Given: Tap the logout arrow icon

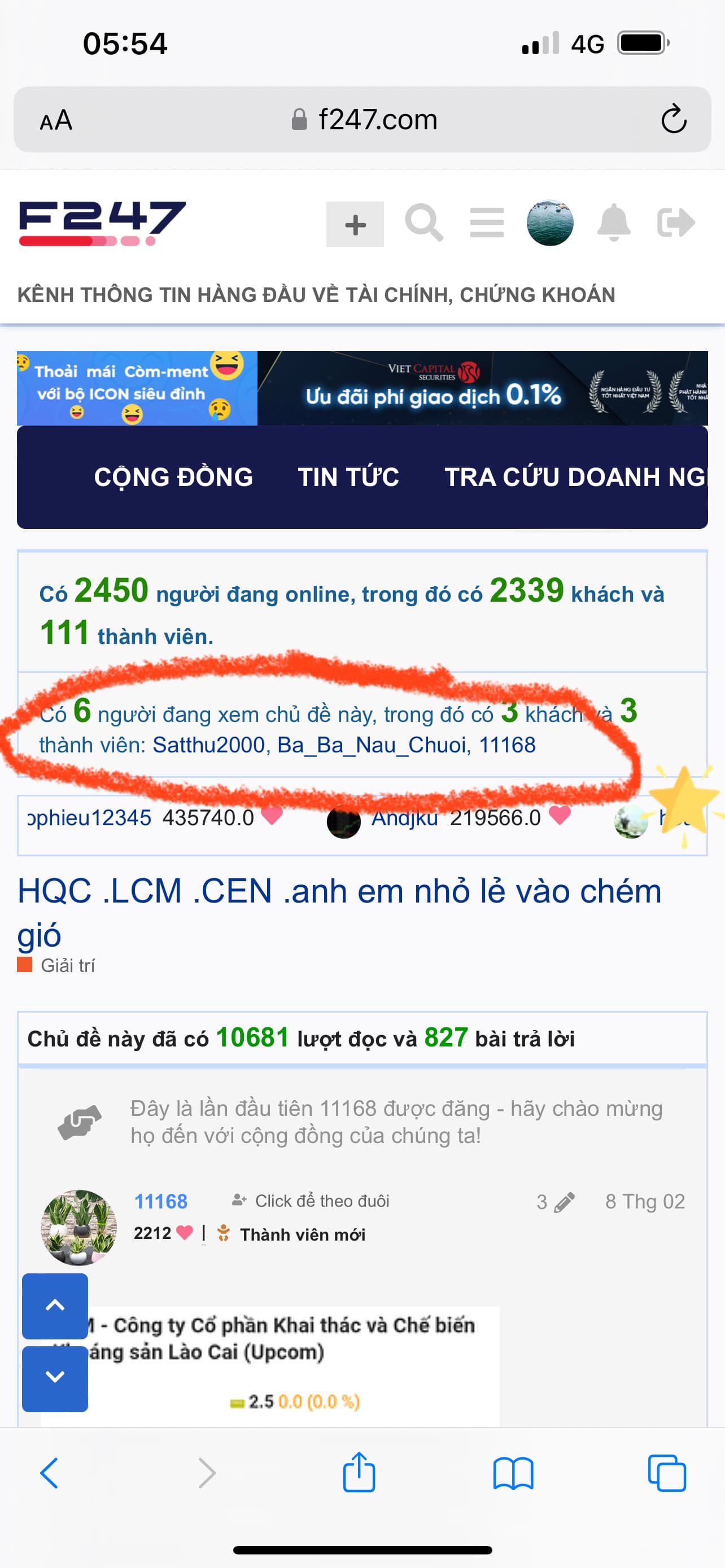Looking at the screenshot, I should [676, 223].
